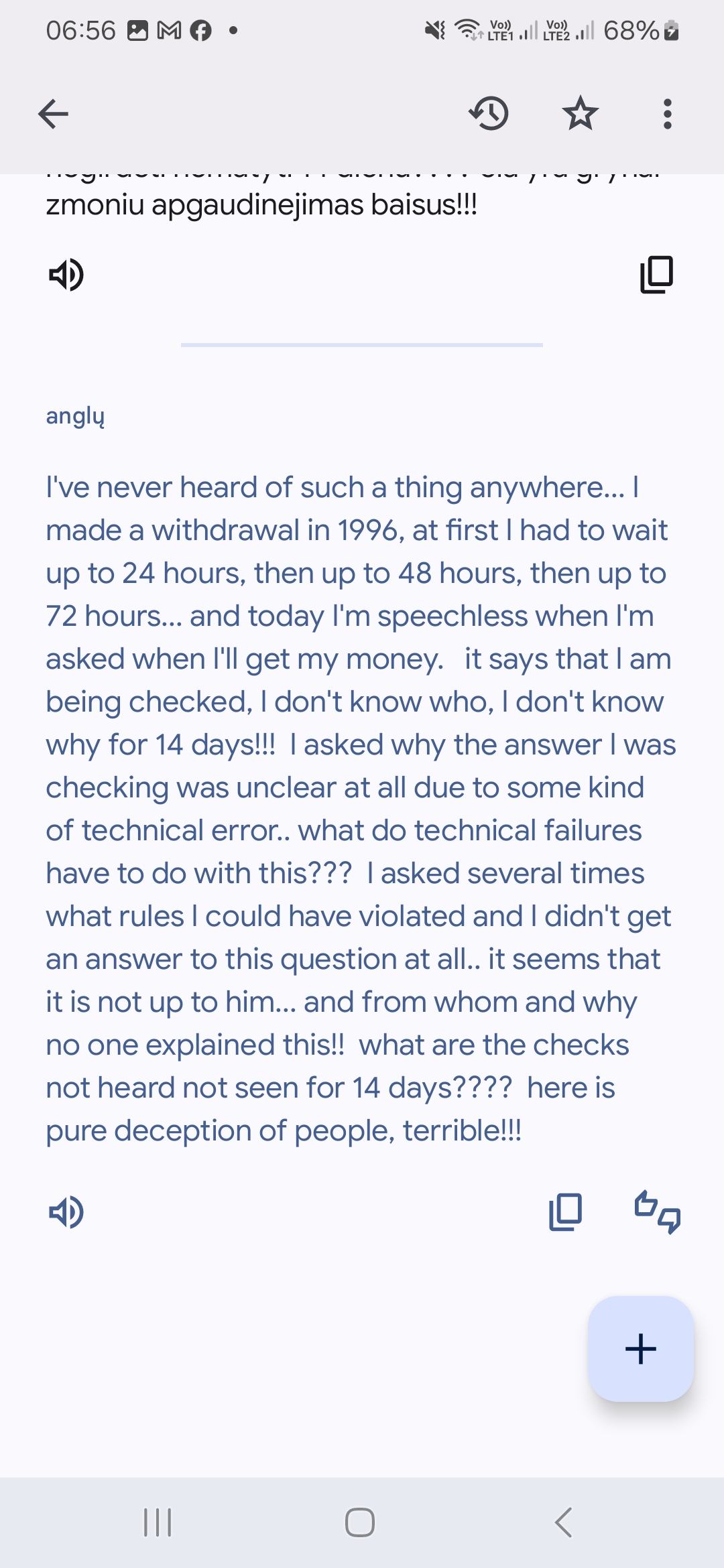This screenshot has height=1568, width=724.
Task: Copy the Lithuanian source text
Action: click(656, 274)
